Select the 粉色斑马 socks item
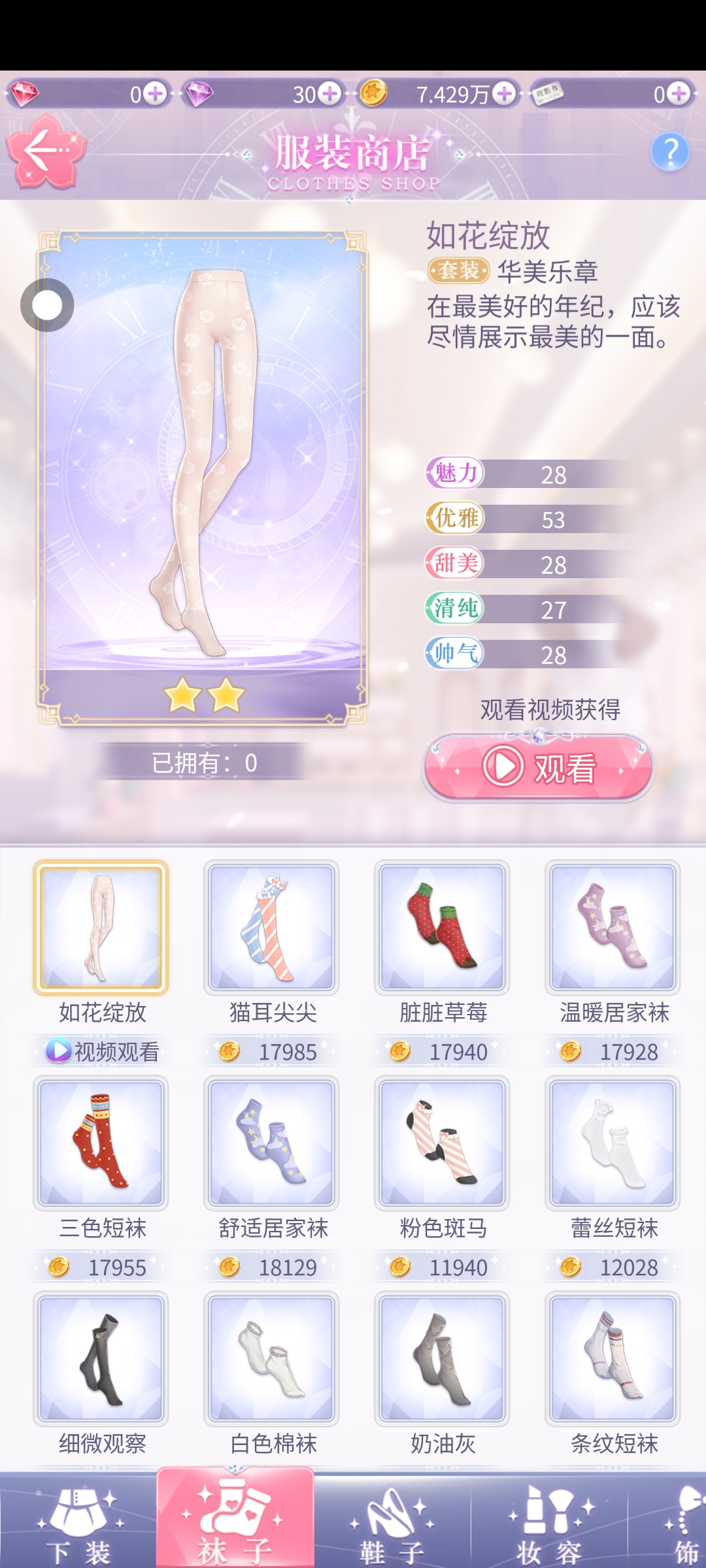This screenshot has height=1568, width=706. (442, 1143)
